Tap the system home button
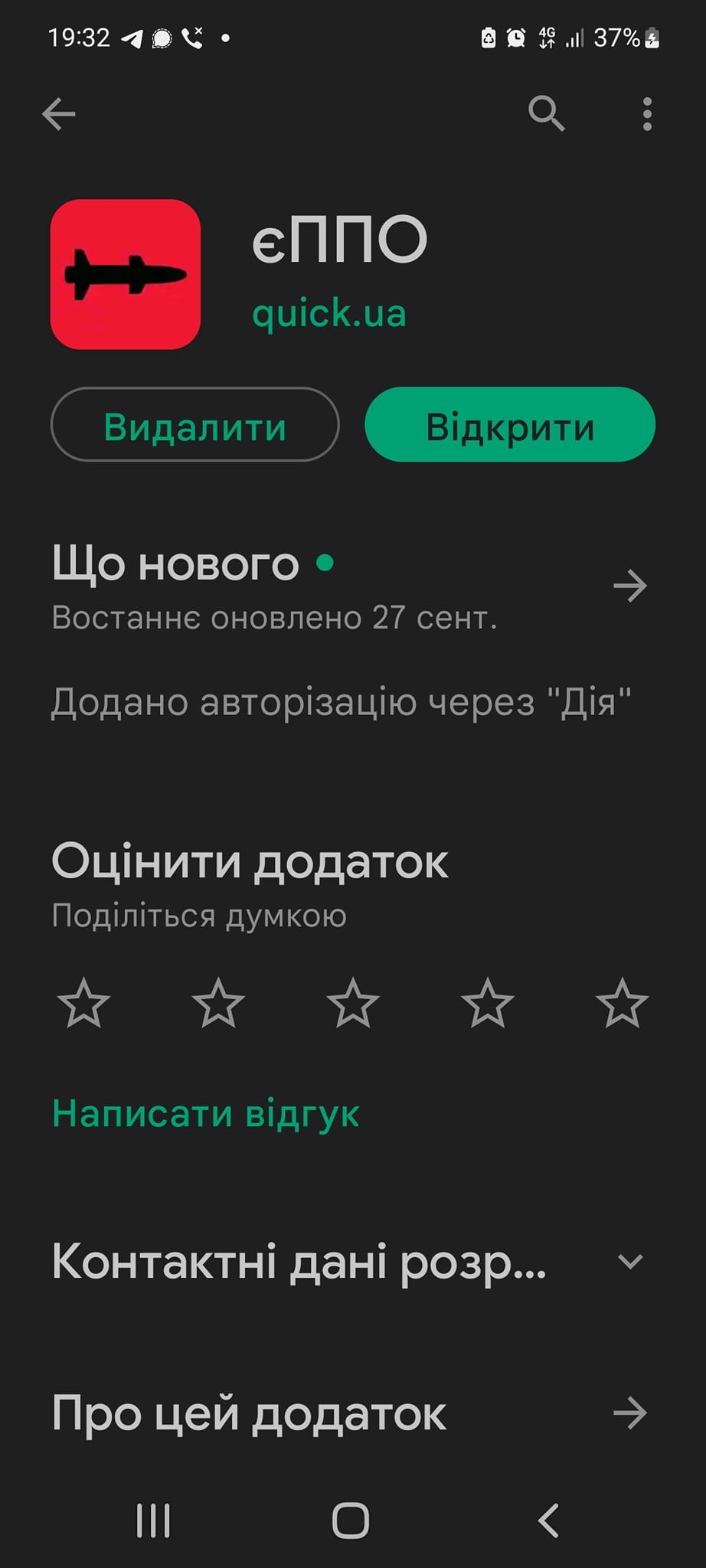This screenshot has width=706, height=1568. [351, 1521]
